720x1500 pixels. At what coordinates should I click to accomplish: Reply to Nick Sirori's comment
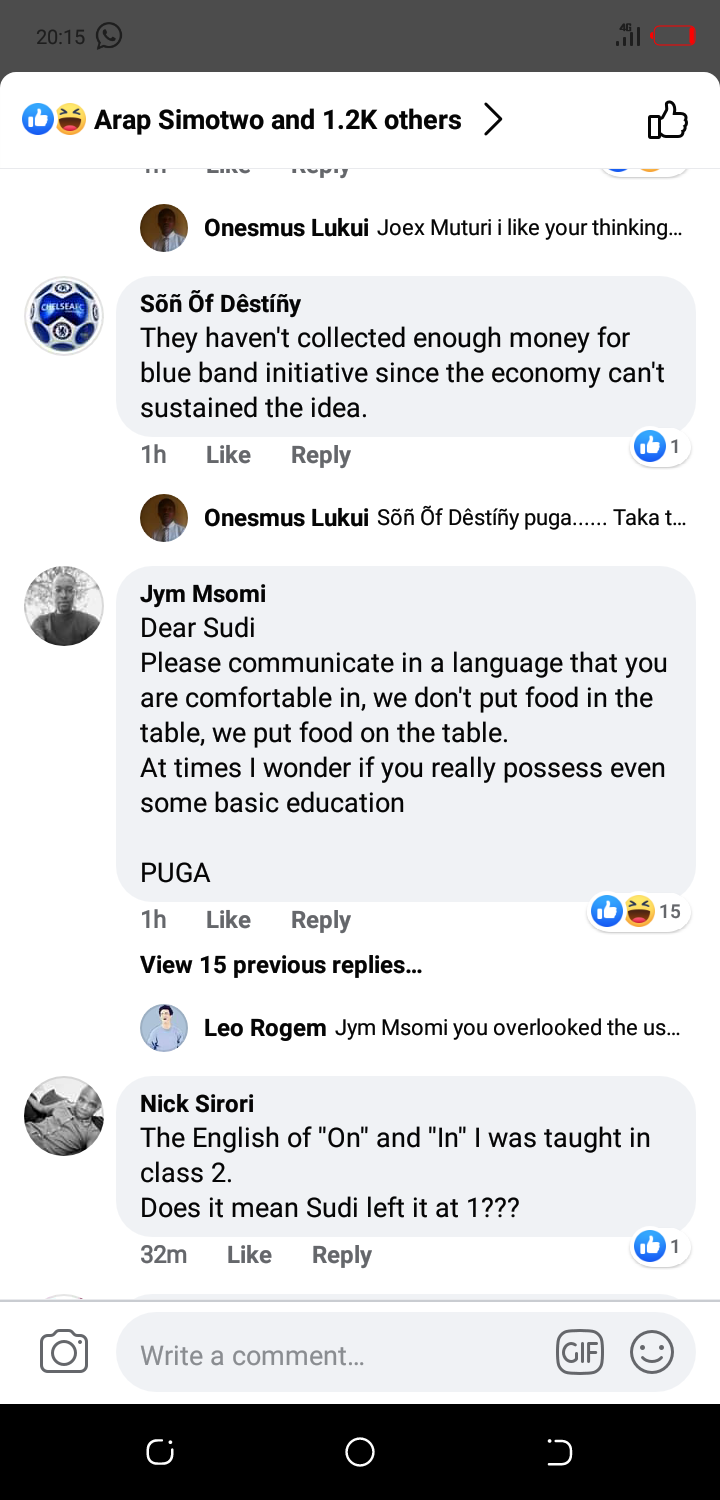(341, 1255)
